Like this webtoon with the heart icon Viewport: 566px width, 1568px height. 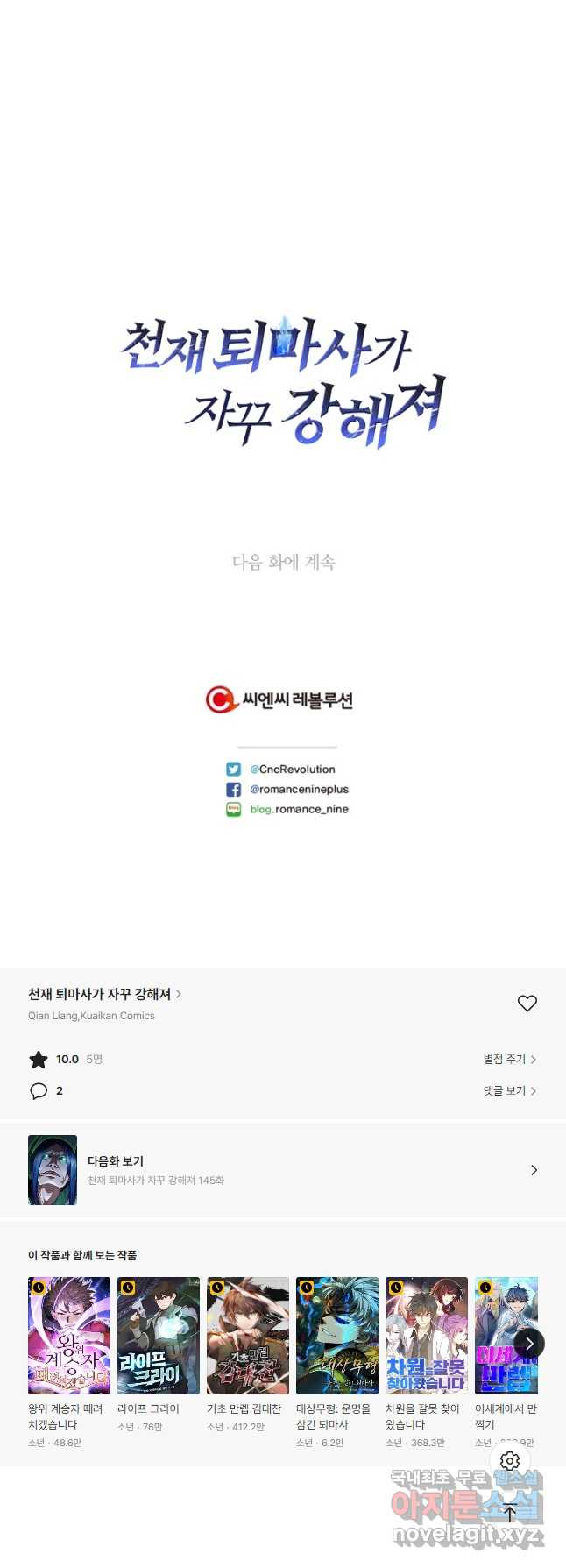[527, 1004]
